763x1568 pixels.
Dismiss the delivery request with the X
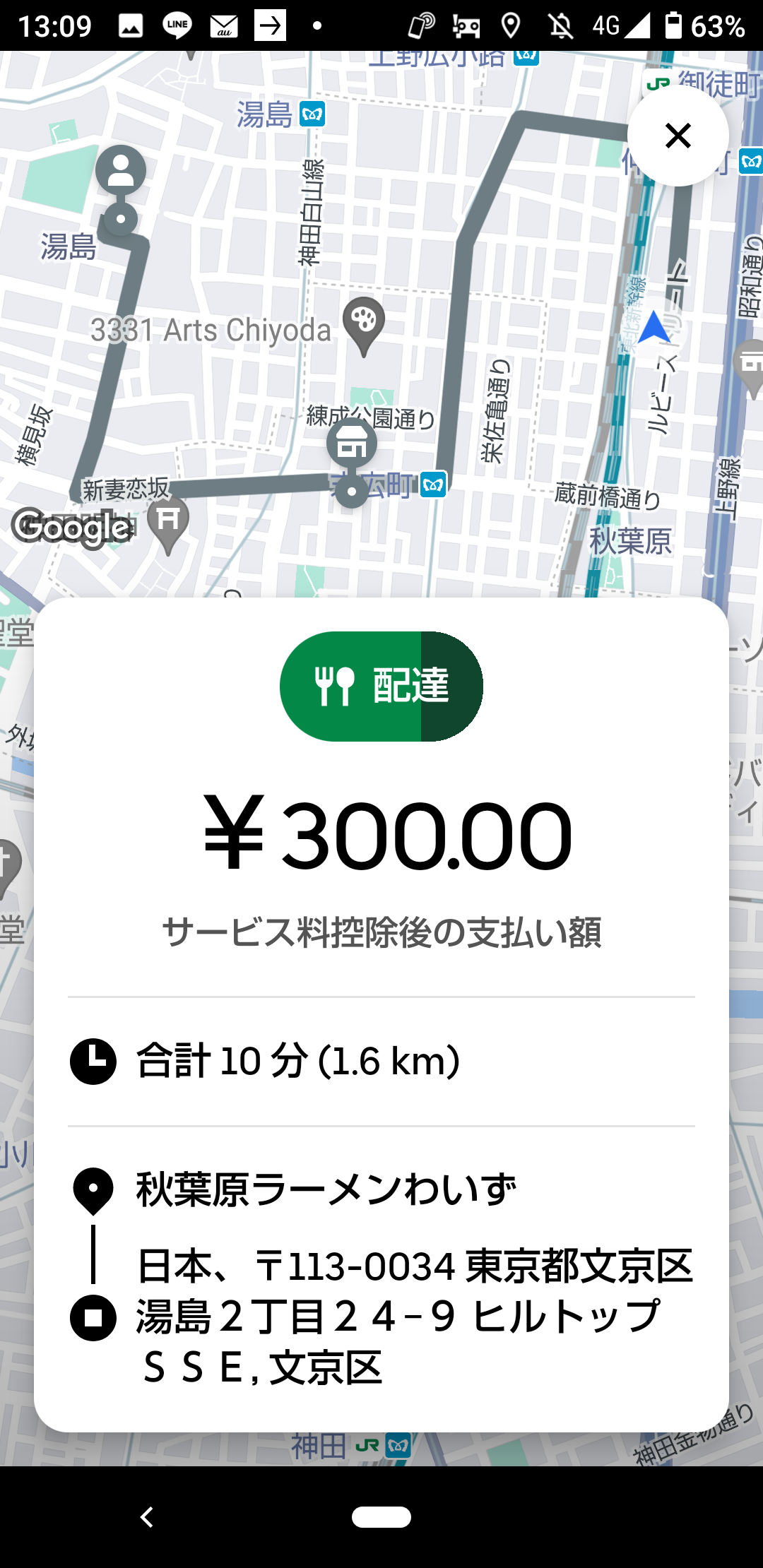678,136
